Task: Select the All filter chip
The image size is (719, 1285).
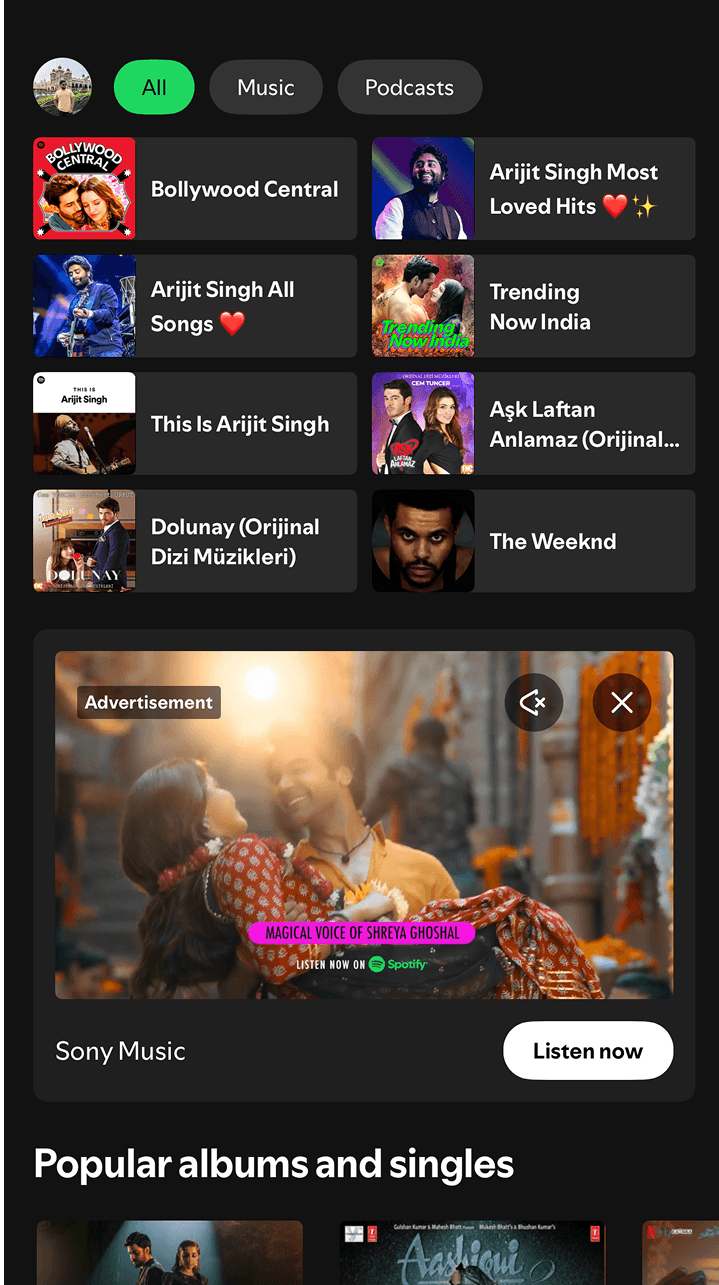Action: point(154,87)
